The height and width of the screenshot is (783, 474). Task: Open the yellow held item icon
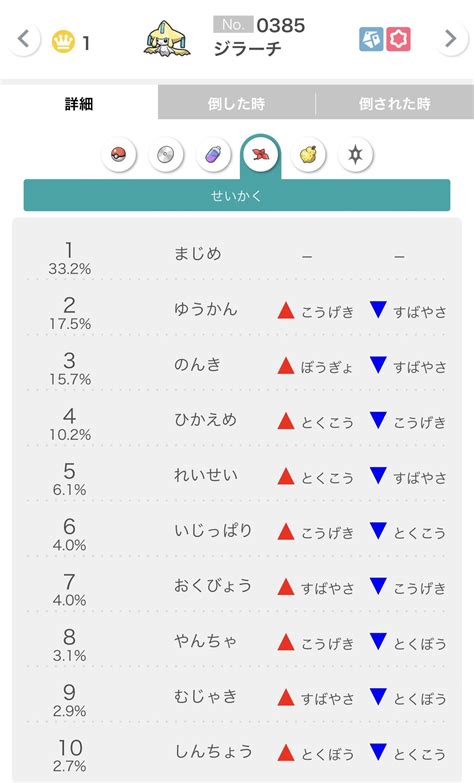pos(308,154)
